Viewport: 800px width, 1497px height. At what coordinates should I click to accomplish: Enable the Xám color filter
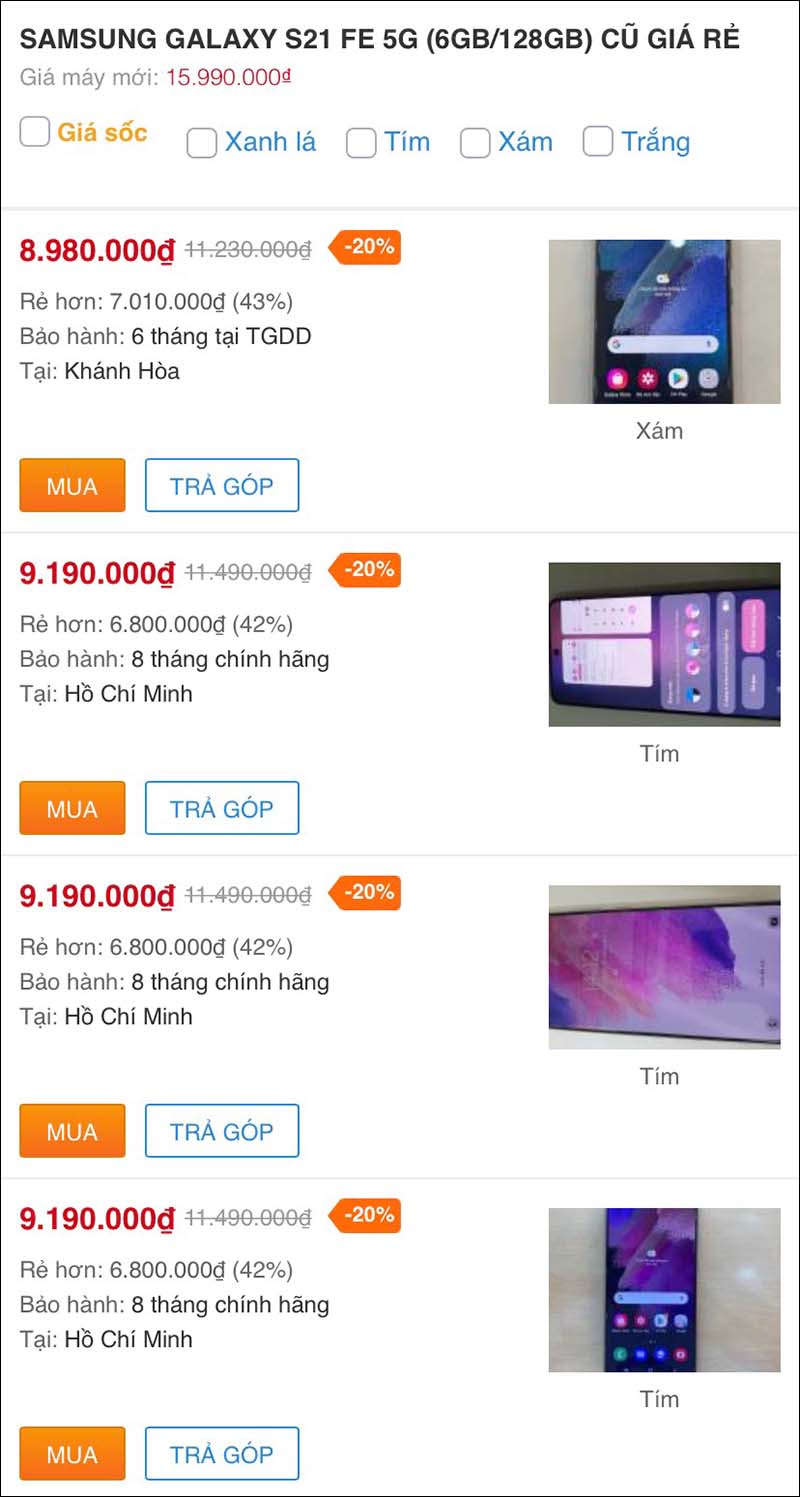(x=475, y=143)
